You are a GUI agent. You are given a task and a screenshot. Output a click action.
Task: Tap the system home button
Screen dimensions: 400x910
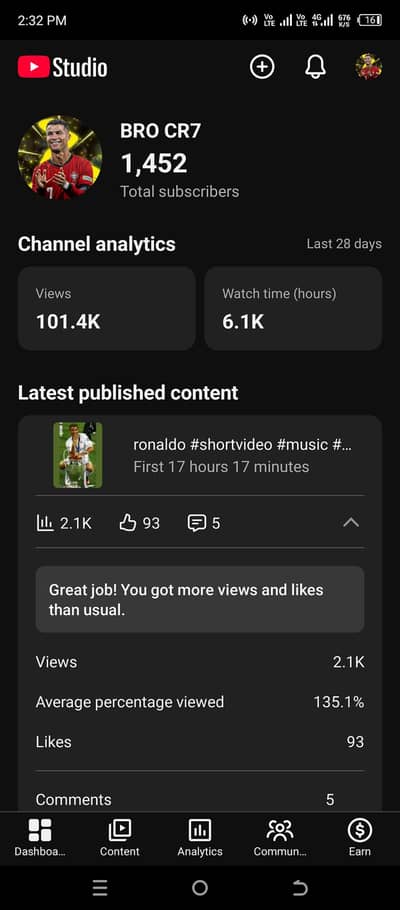tap(200, 887)
